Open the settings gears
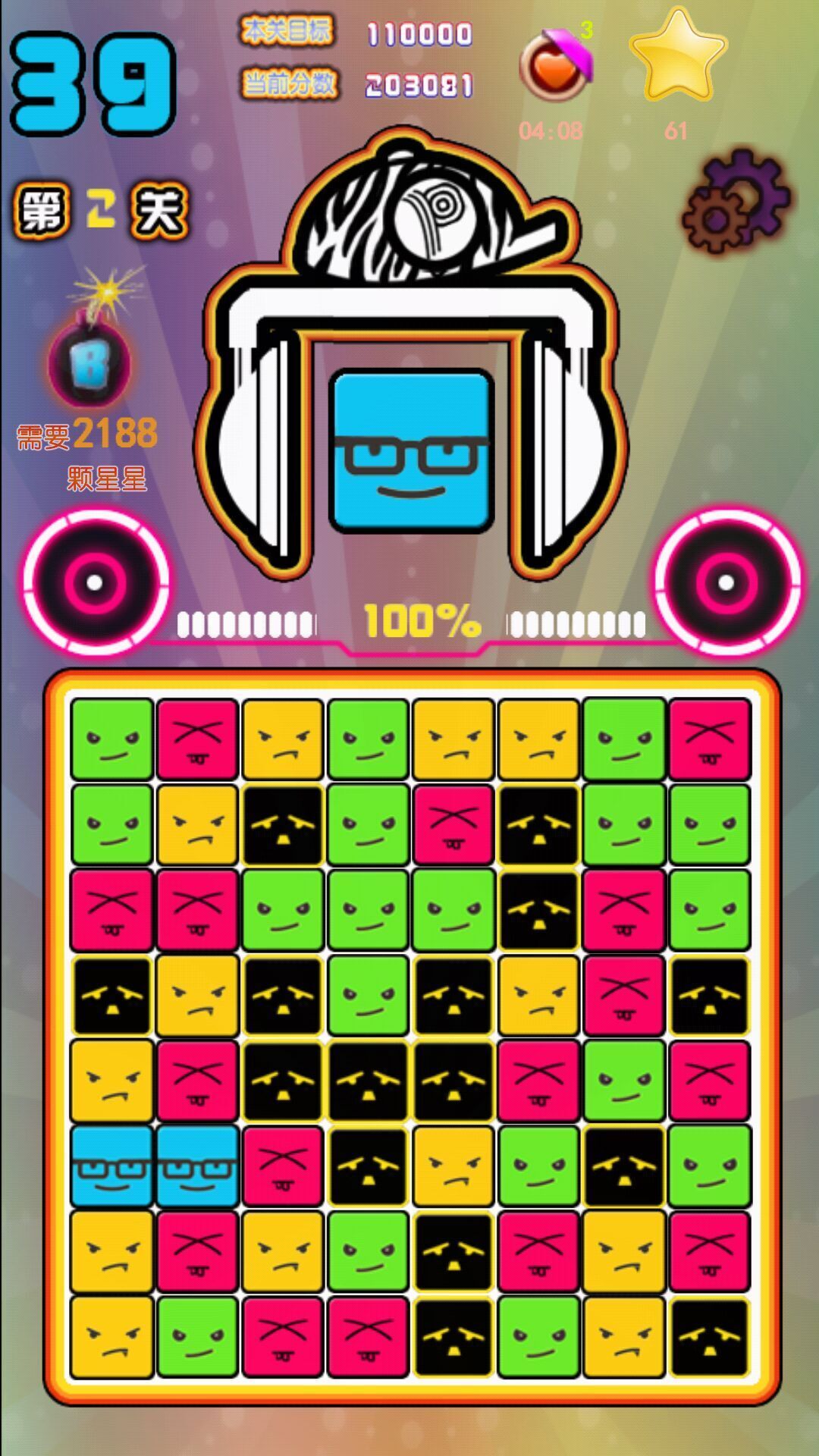 [734, 202]
